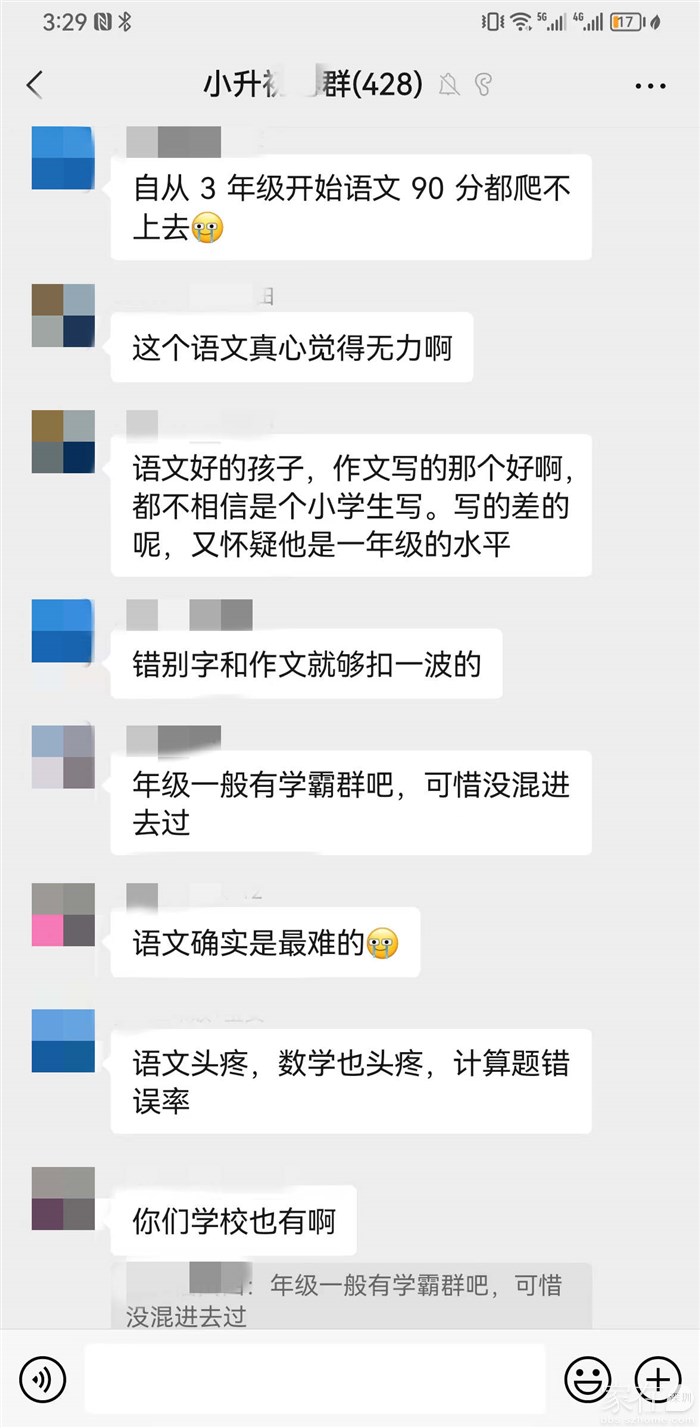700x1428 pixels.
Task: Tap avatar beside '这个语文真心觉得无力啊' message
Action: tap(63, 315)
